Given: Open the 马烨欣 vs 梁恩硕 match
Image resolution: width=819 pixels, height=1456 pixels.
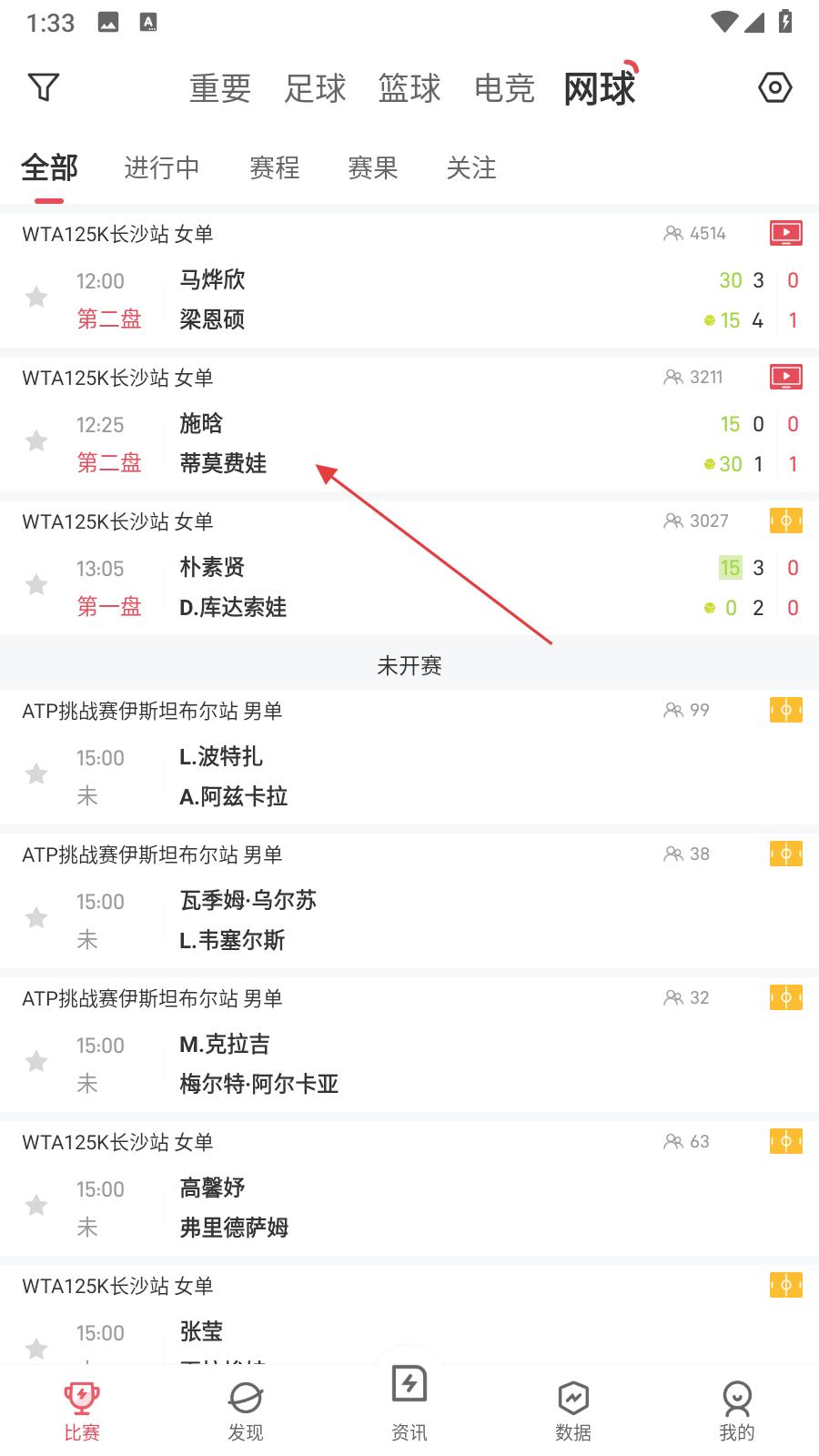Looking at the screenshot, I should (409, 280).
